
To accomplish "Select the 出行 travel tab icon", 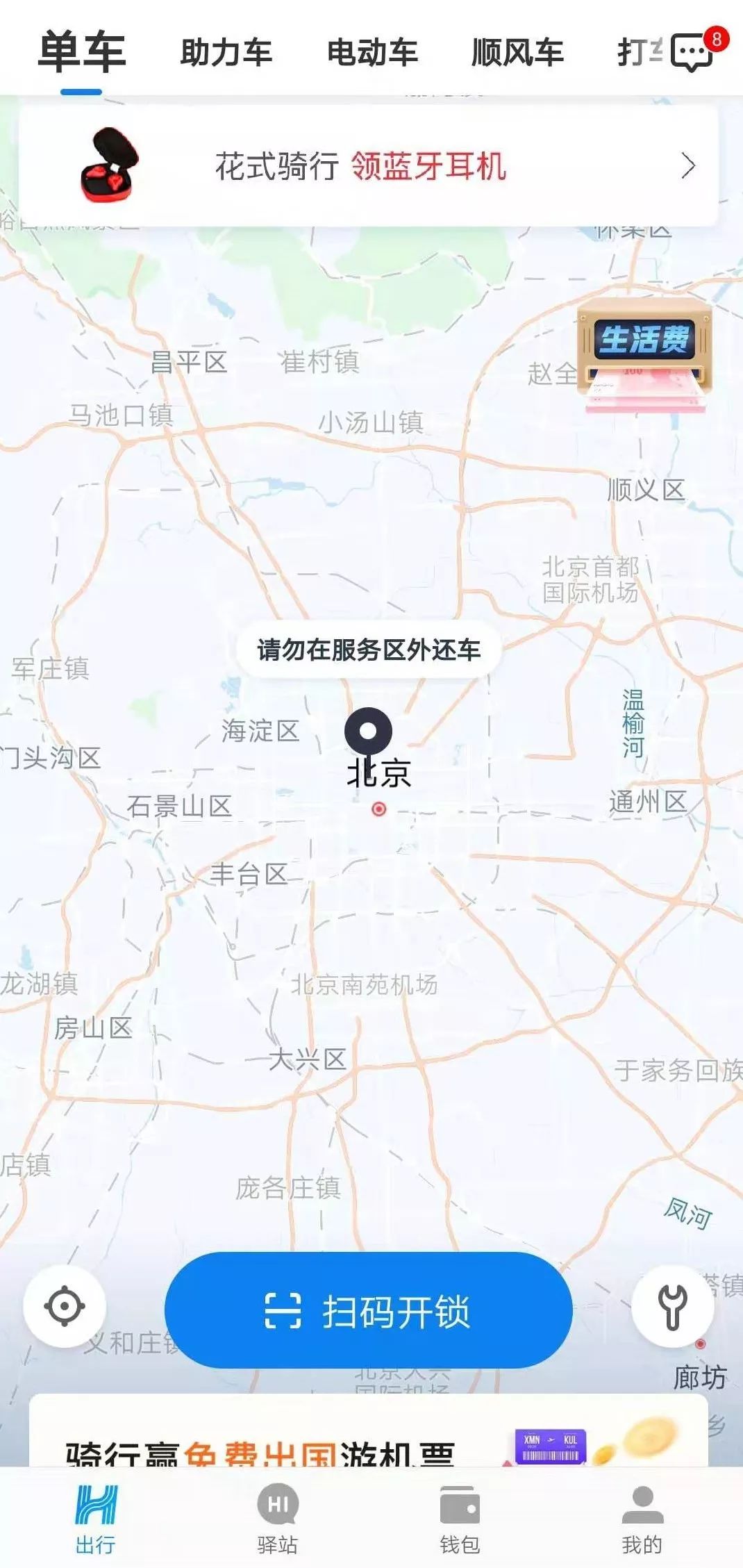I will point(97,1508).
